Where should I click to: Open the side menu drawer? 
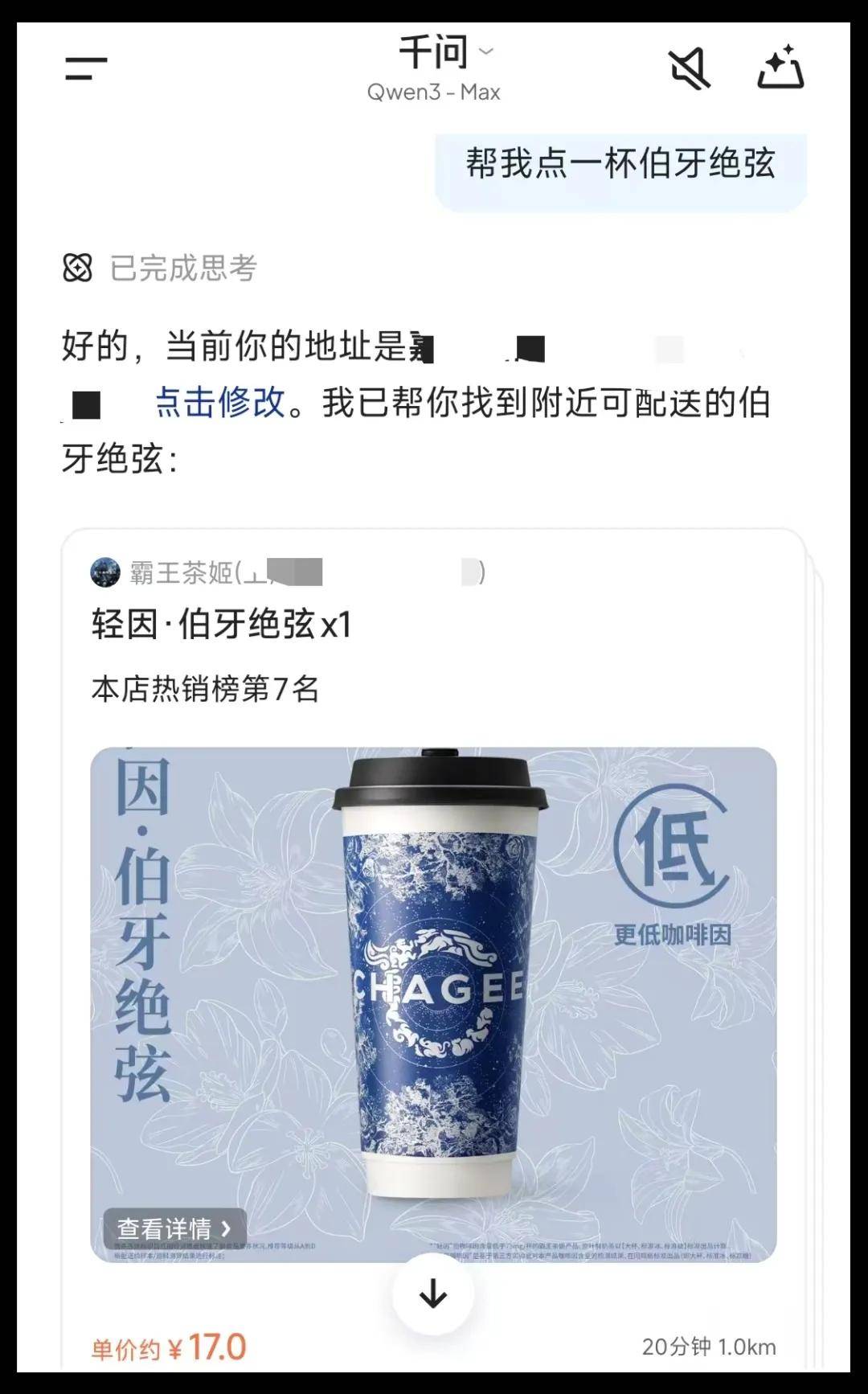[x=86, y=68]
